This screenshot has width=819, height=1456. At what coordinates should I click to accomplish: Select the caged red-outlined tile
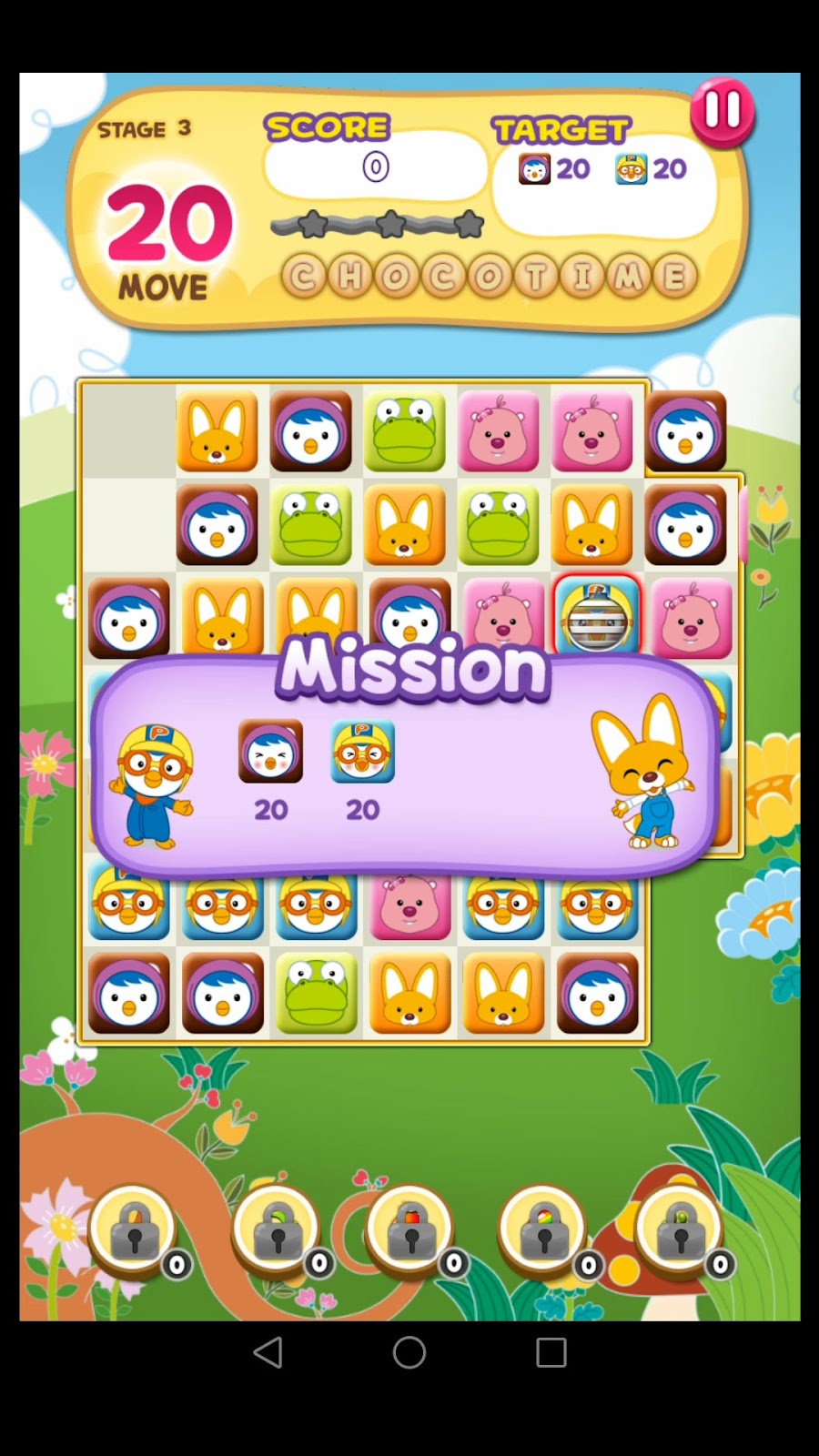click(596, 615)
